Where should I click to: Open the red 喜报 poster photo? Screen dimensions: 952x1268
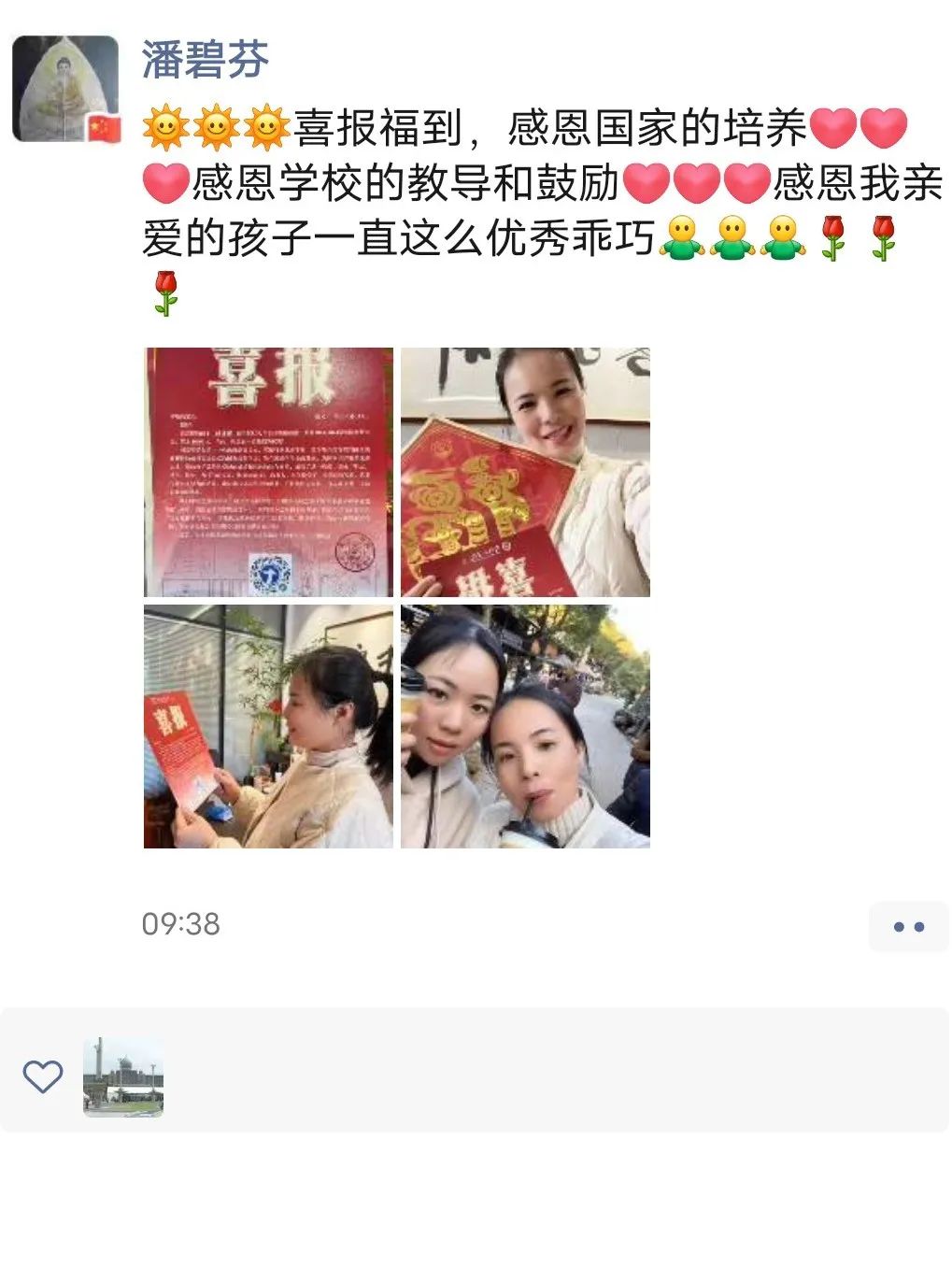[x=268, y=472]
